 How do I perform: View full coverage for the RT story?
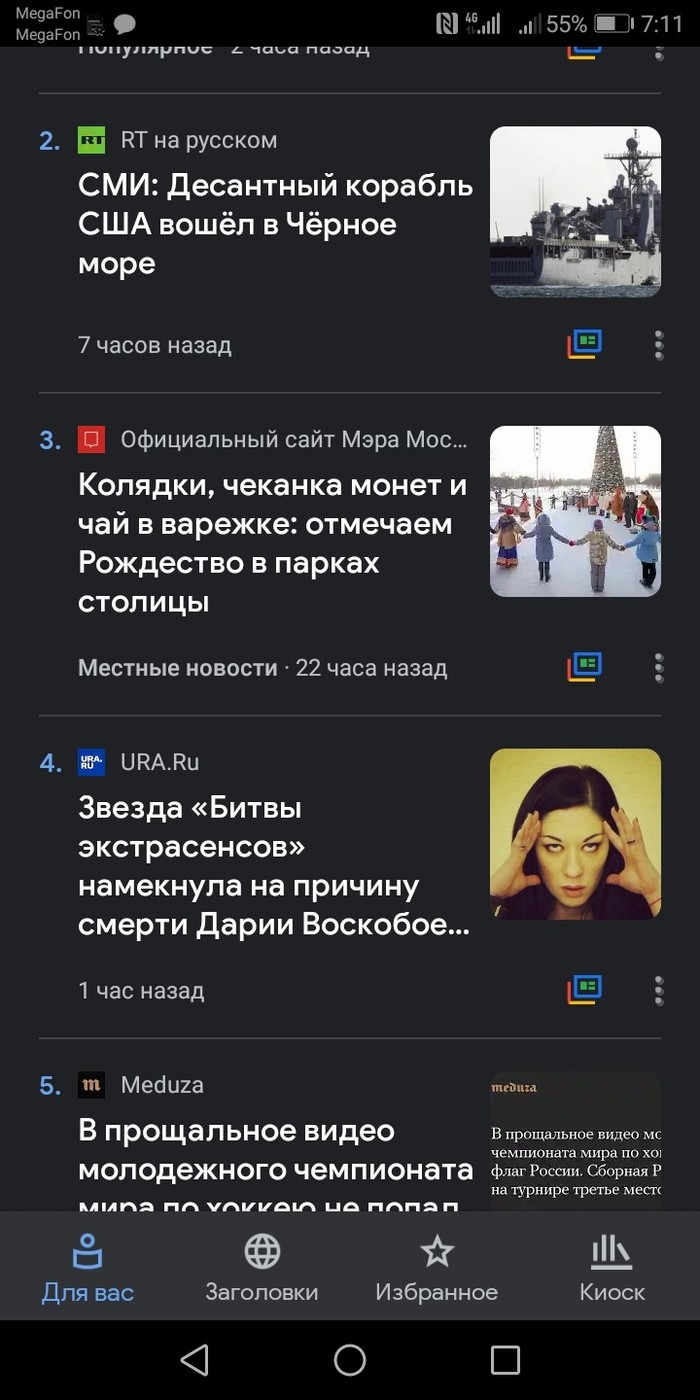tap(585, 344)
